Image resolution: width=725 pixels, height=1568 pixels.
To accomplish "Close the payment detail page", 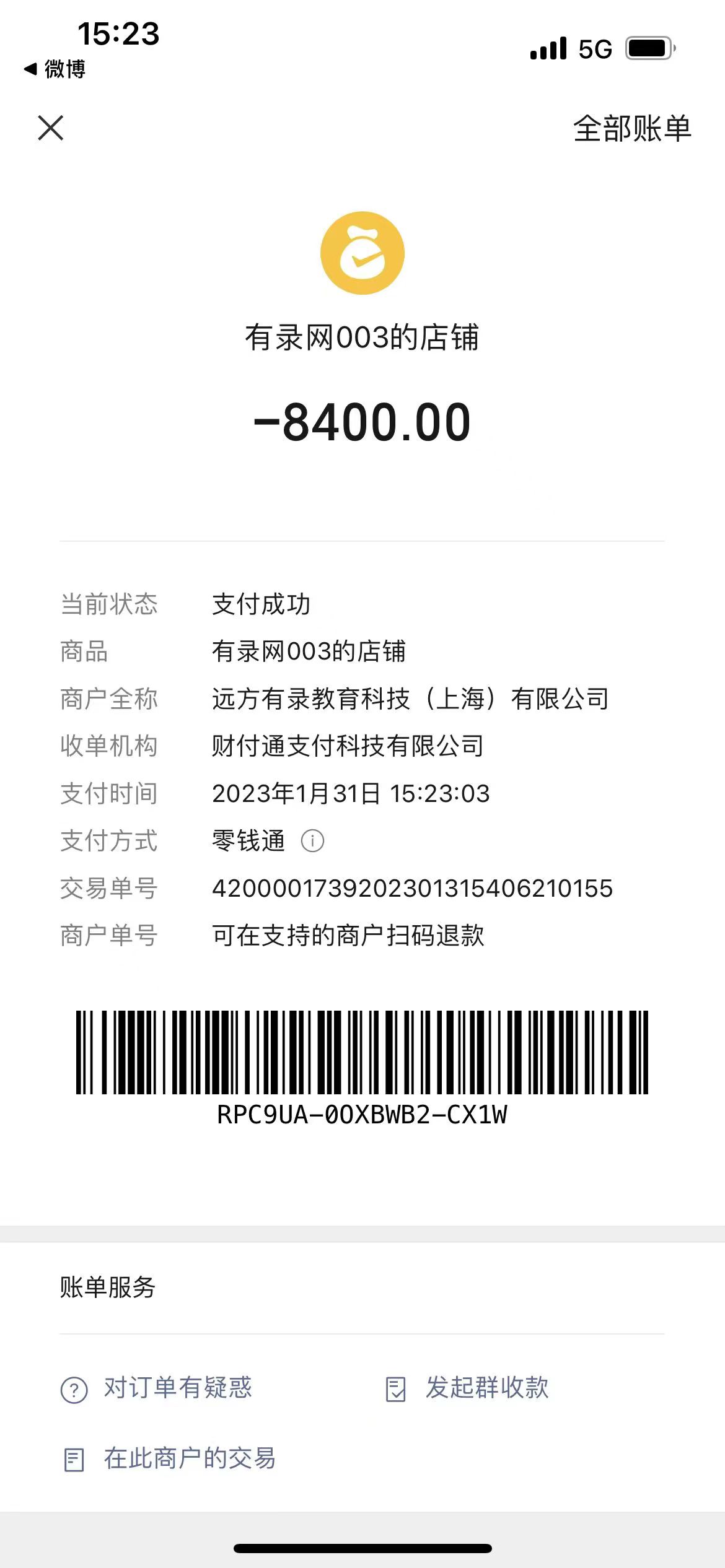I will click(x=51, y=128).
